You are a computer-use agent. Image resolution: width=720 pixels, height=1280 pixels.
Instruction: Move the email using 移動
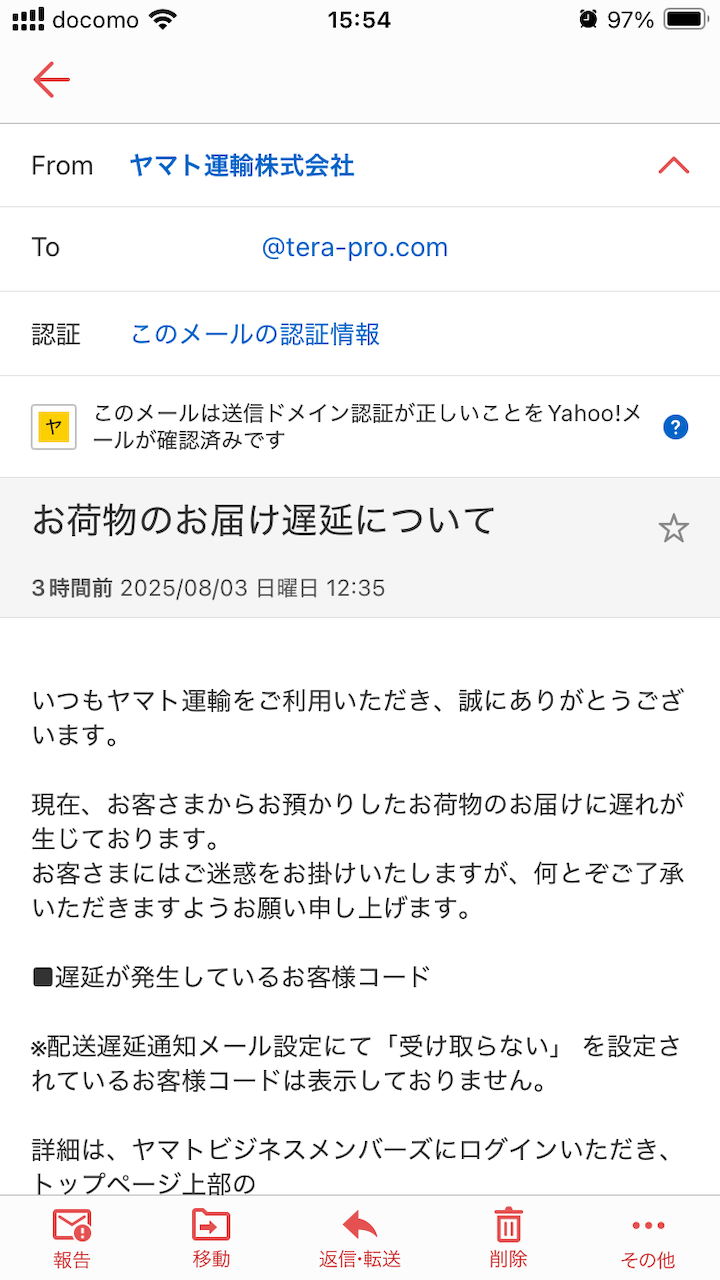pos(211,1238)
